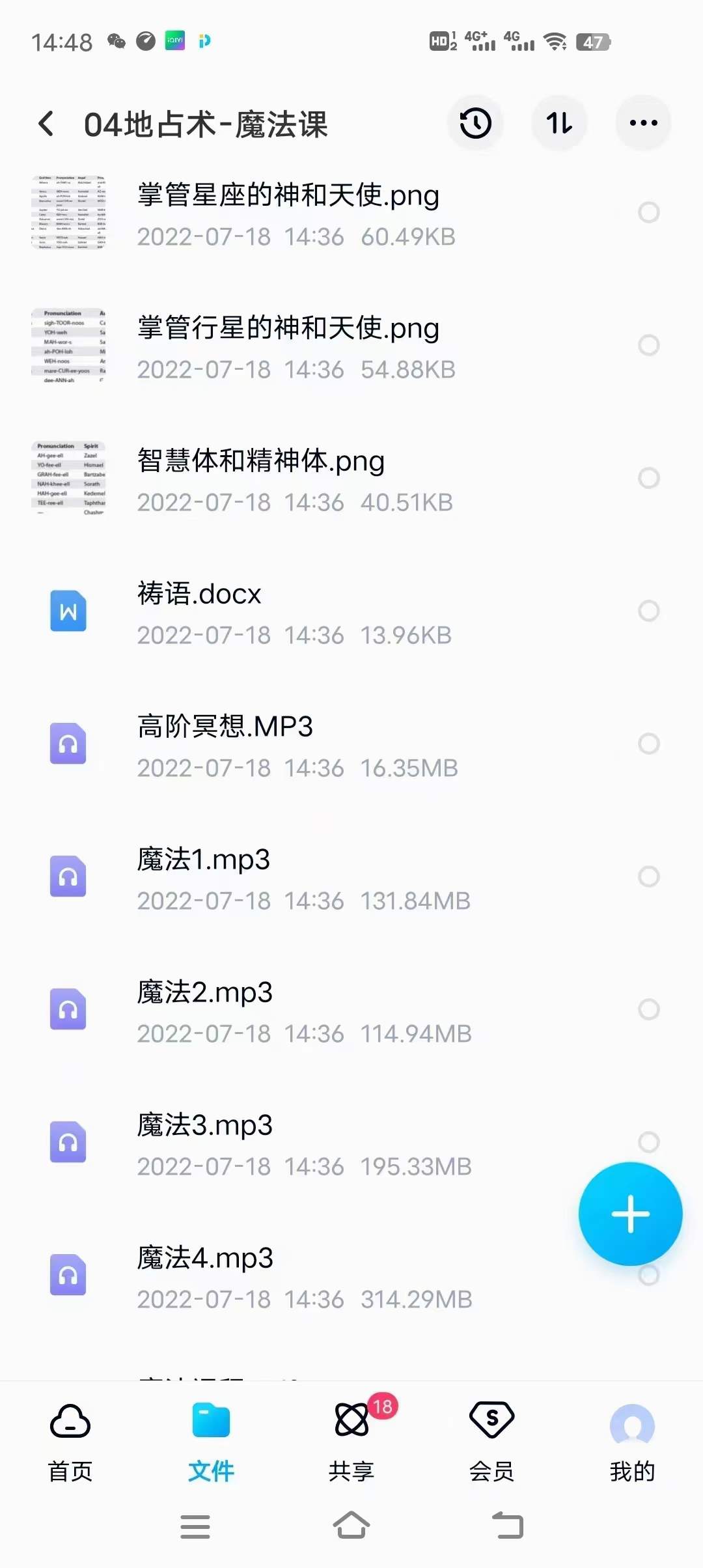Select the 高阶冥想.MP3 selection circle
The width and height of the screenshot is (703, 1568).
click(x=648, y=743)
